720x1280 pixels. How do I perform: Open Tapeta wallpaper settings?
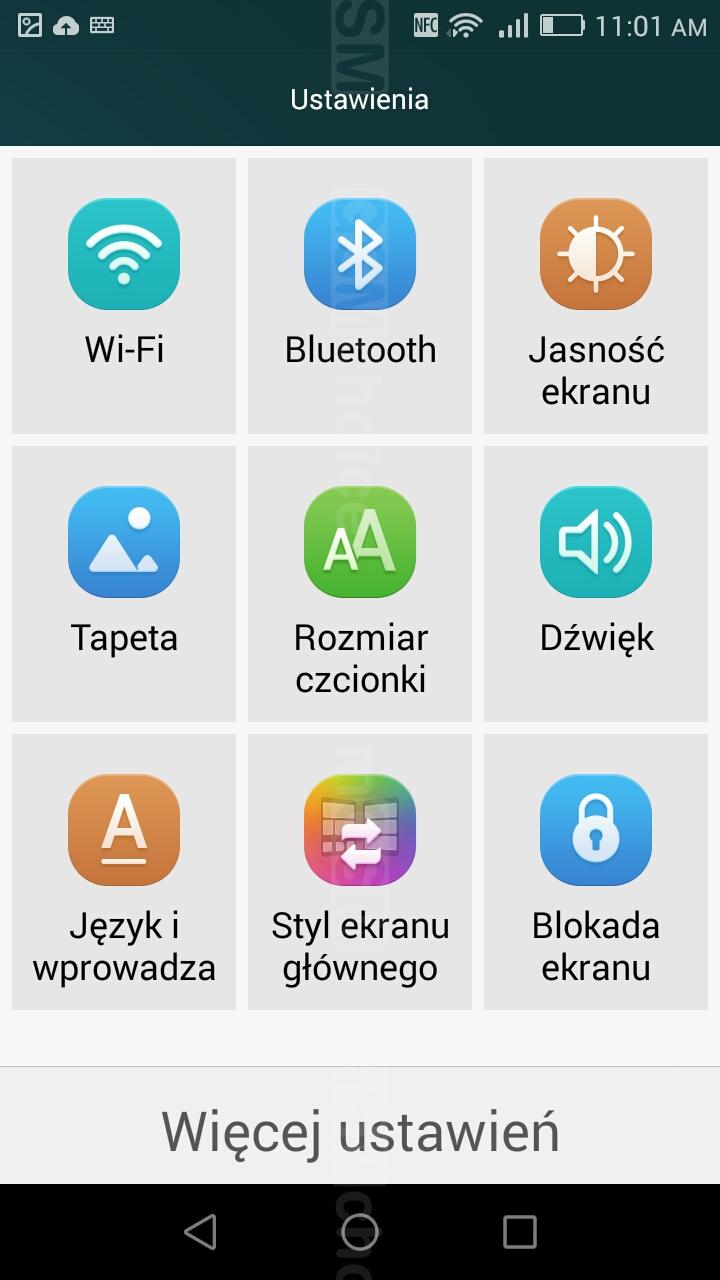pyautogui.click(x=124, y=584)
